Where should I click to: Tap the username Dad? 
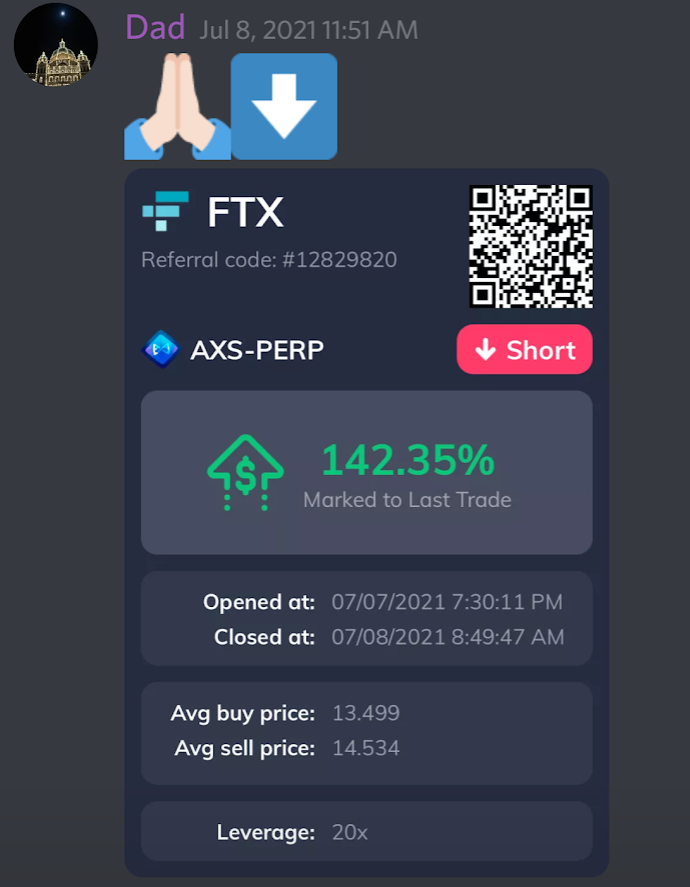tap(155, 27)
